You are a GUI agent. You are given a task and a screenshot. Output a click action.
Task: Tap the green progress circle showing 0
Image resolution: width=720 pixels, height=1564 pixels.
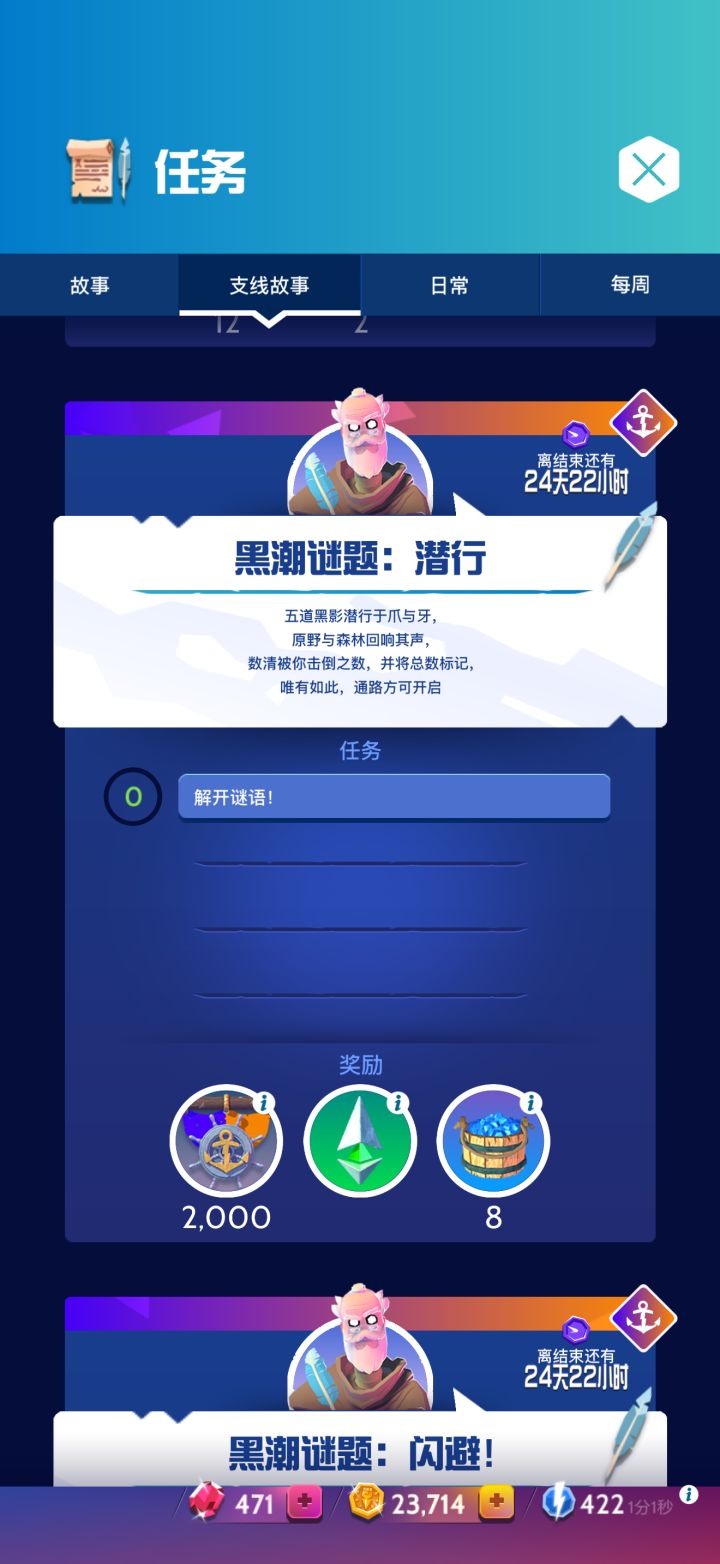coord(133,796)
